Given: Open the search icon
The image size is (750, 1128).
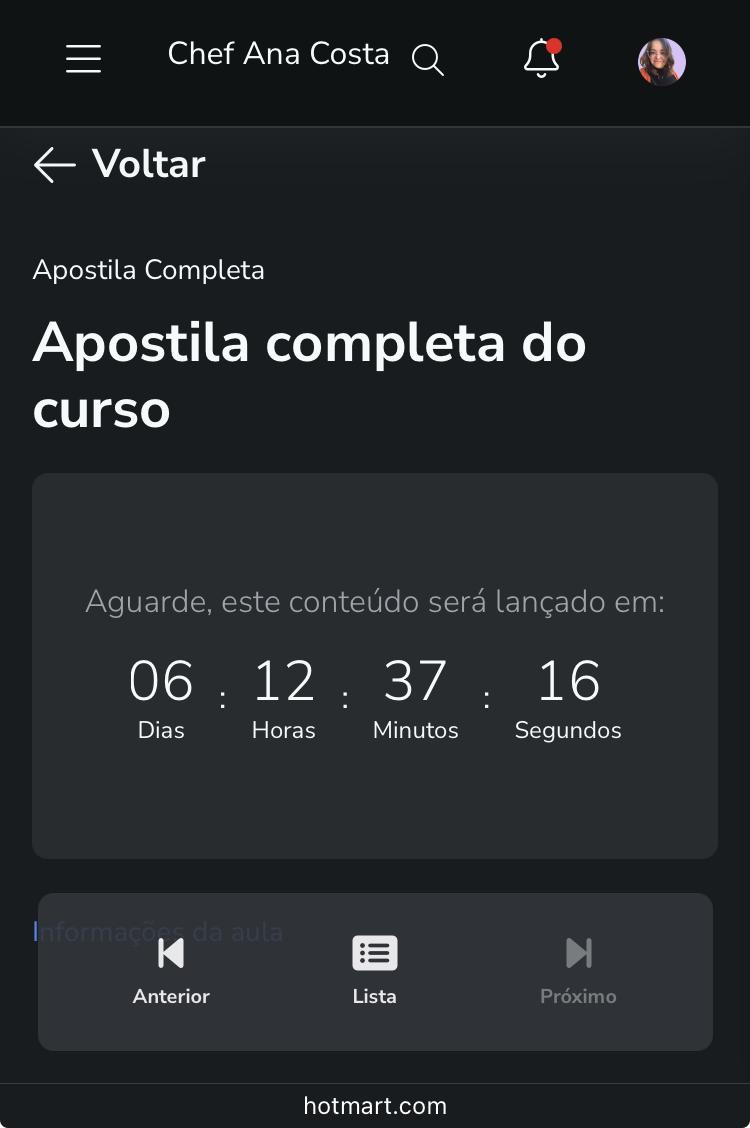Looking at the screenshot, I should (427, 60).
